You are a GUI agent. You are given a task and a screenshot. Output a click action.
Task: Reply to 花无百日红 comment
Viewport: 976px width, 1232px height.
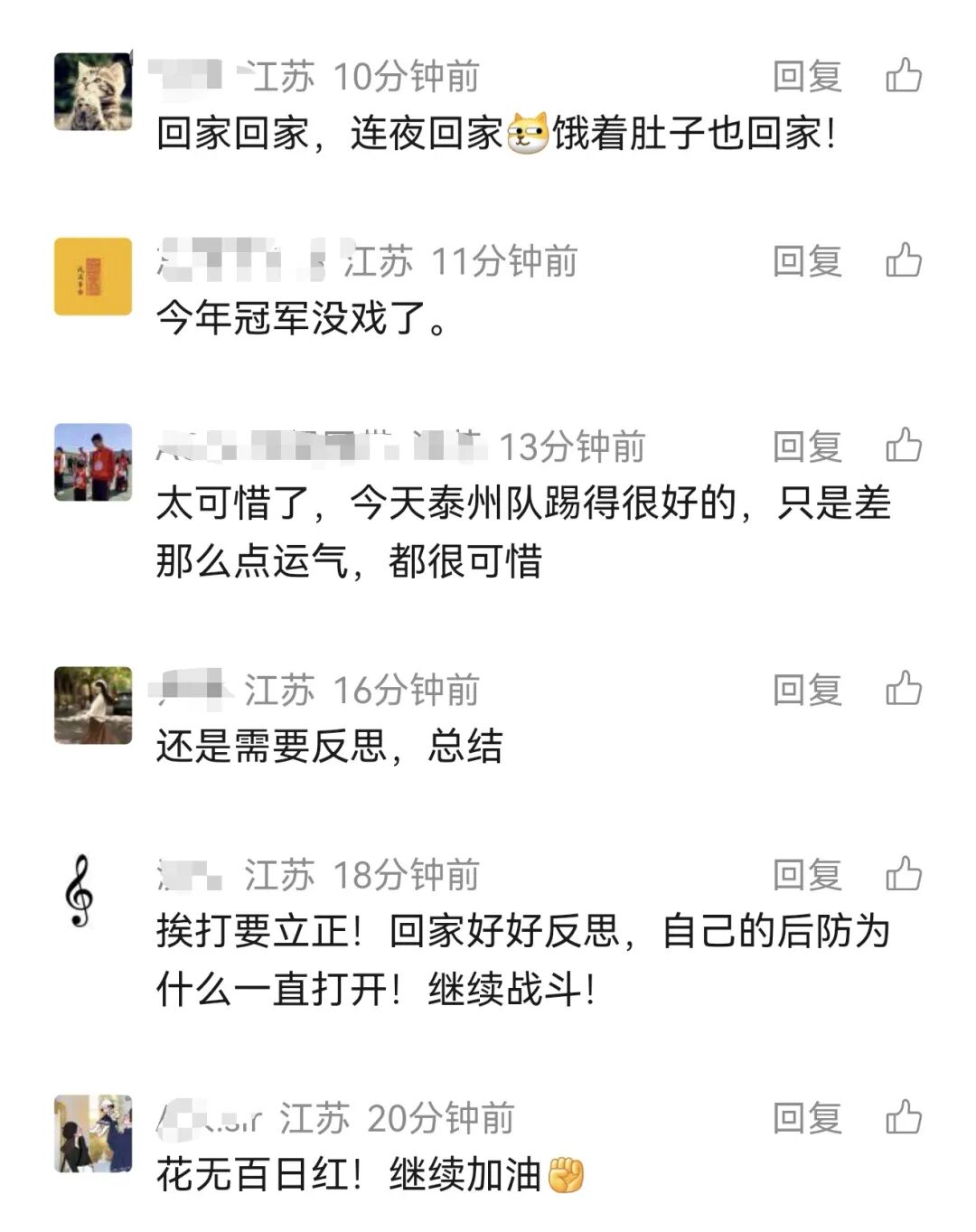click(x=807, y=1119)
